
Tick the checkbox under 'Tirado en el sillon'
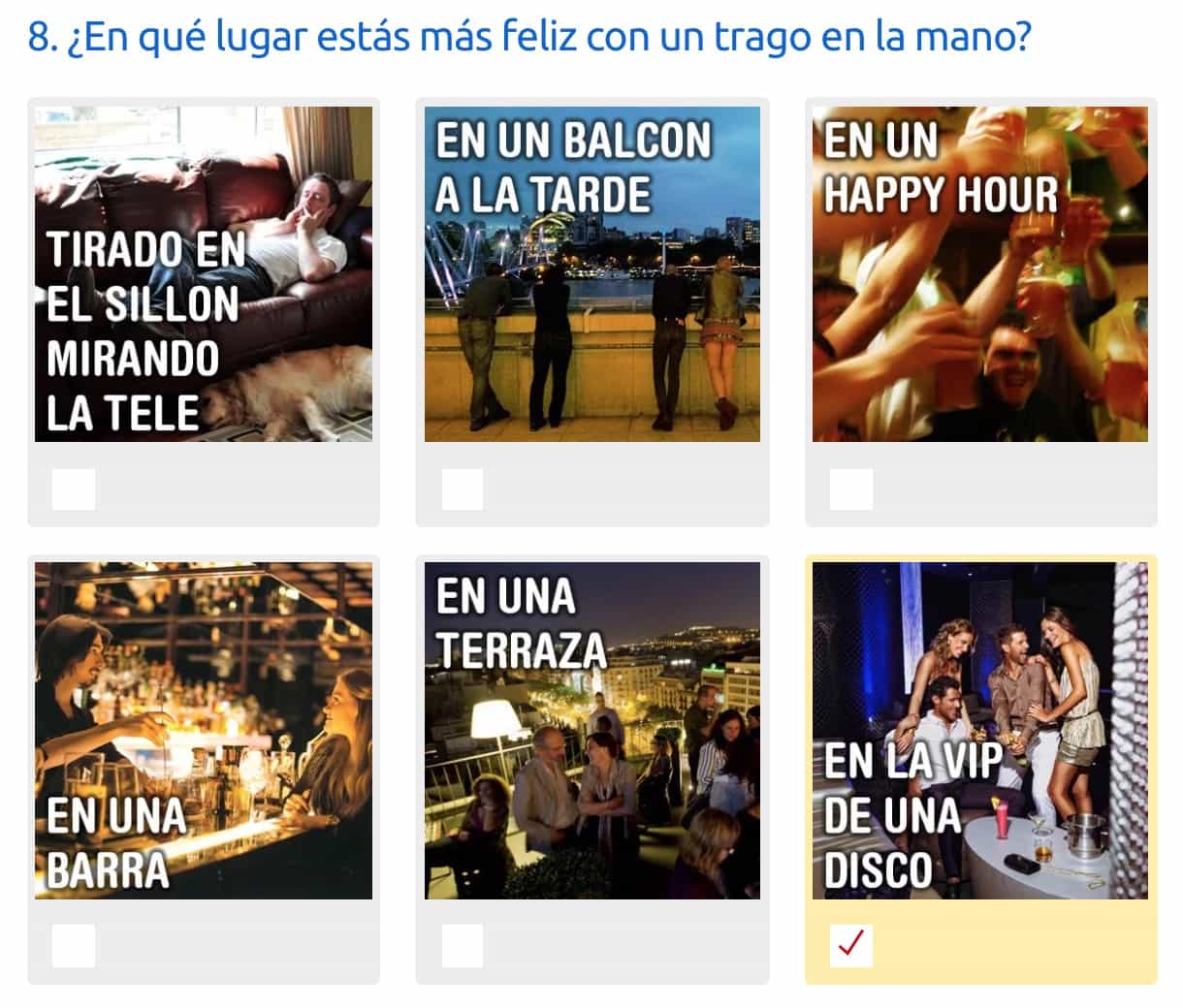[x=74, y=489]
